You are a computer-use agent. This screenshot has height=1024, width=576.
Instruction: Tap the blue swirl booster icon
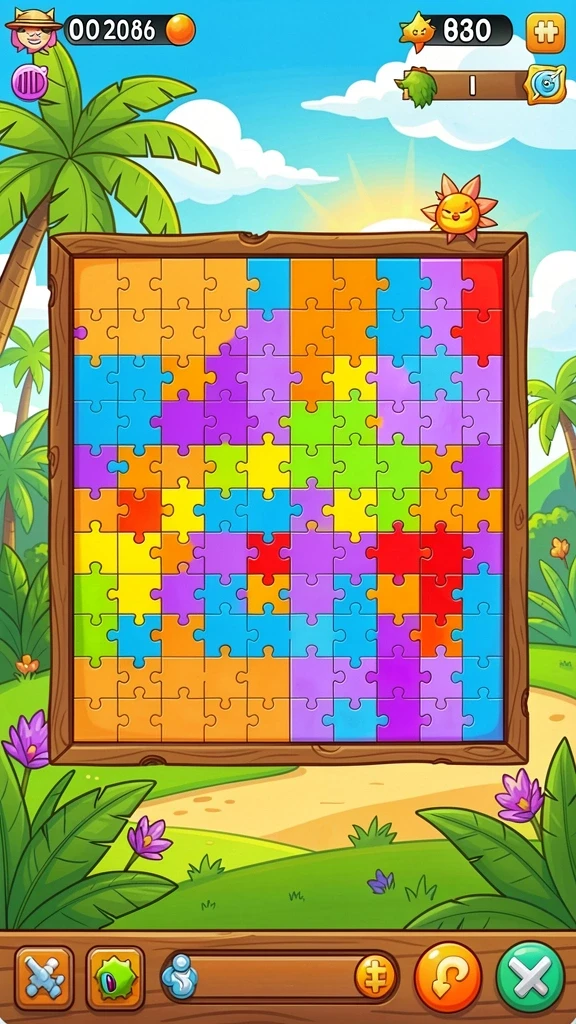point(546,84)
